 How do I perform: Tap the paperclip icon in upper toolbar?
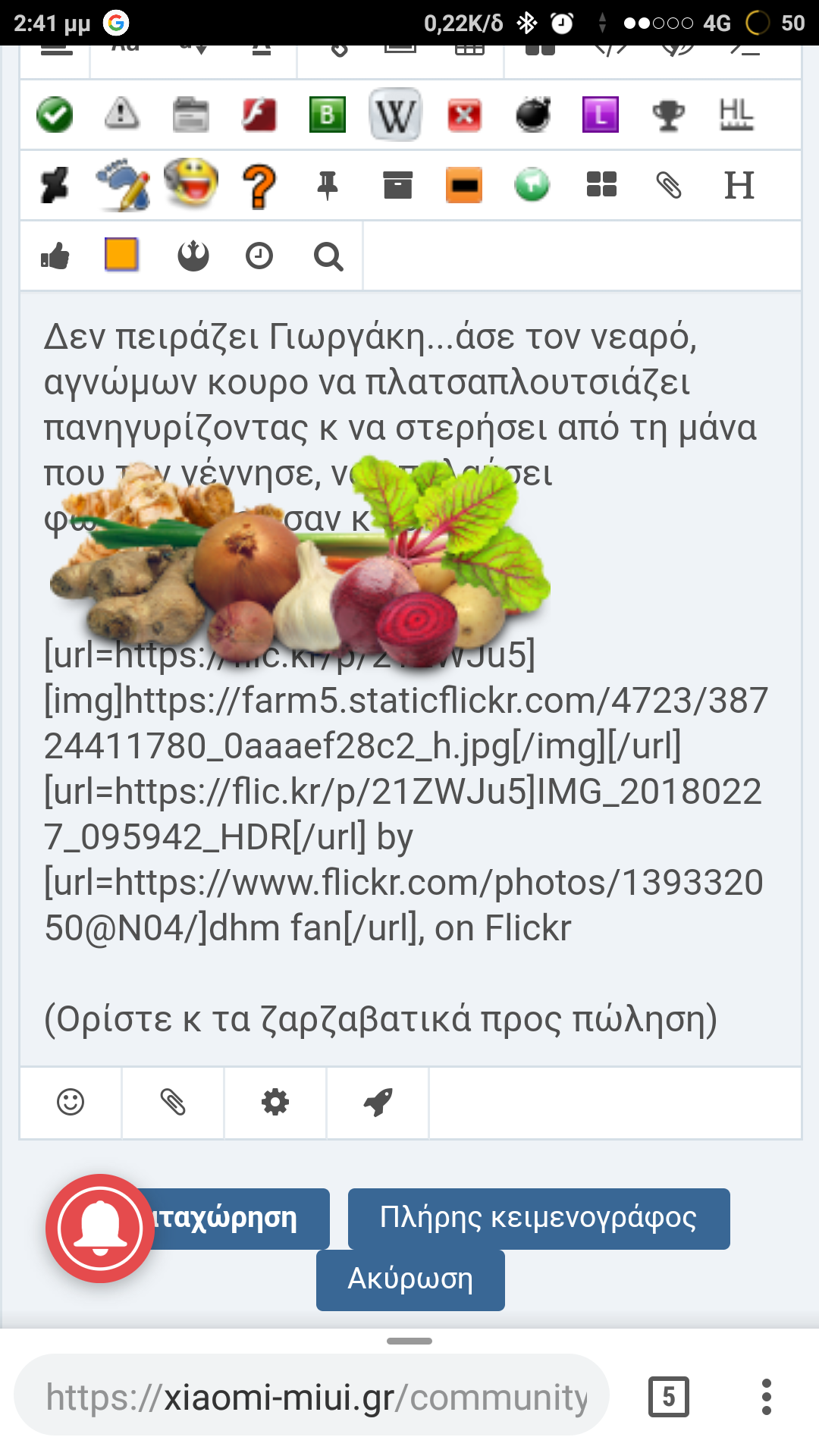click(669, 186)
